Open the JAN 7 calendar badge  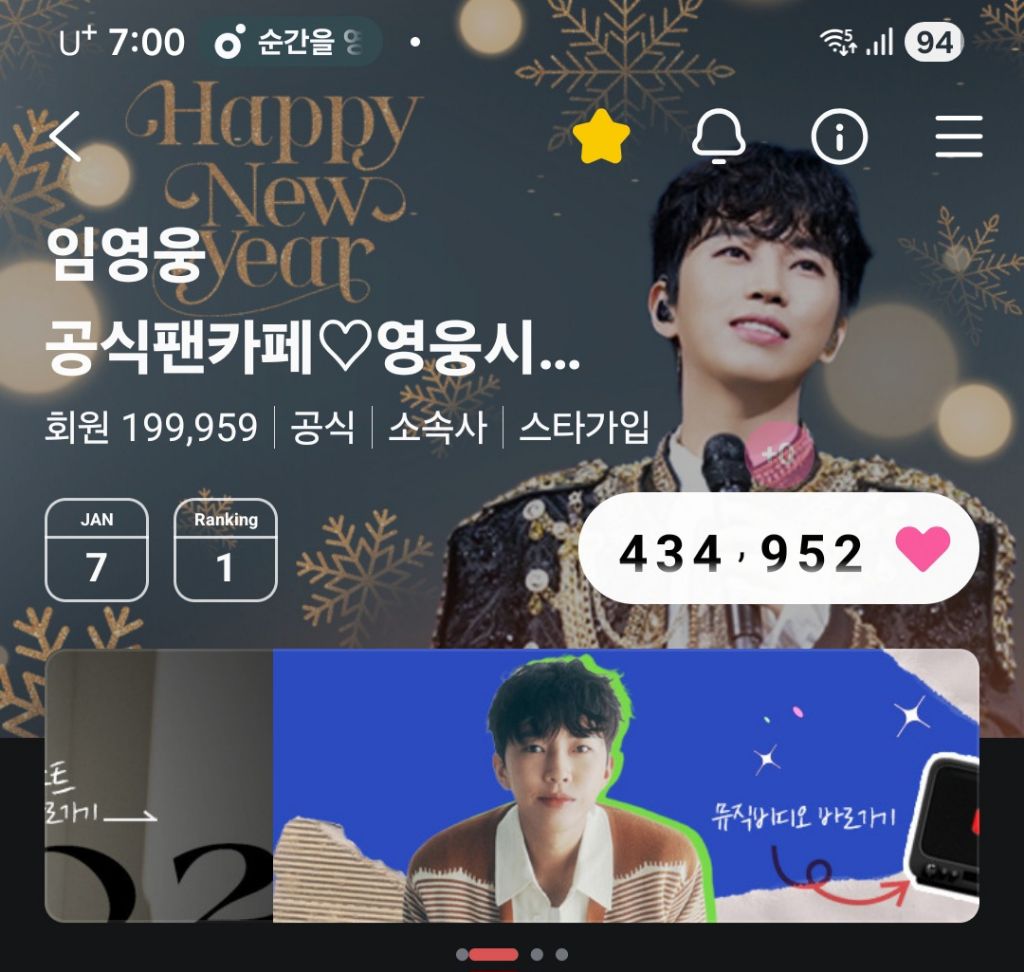97,550
